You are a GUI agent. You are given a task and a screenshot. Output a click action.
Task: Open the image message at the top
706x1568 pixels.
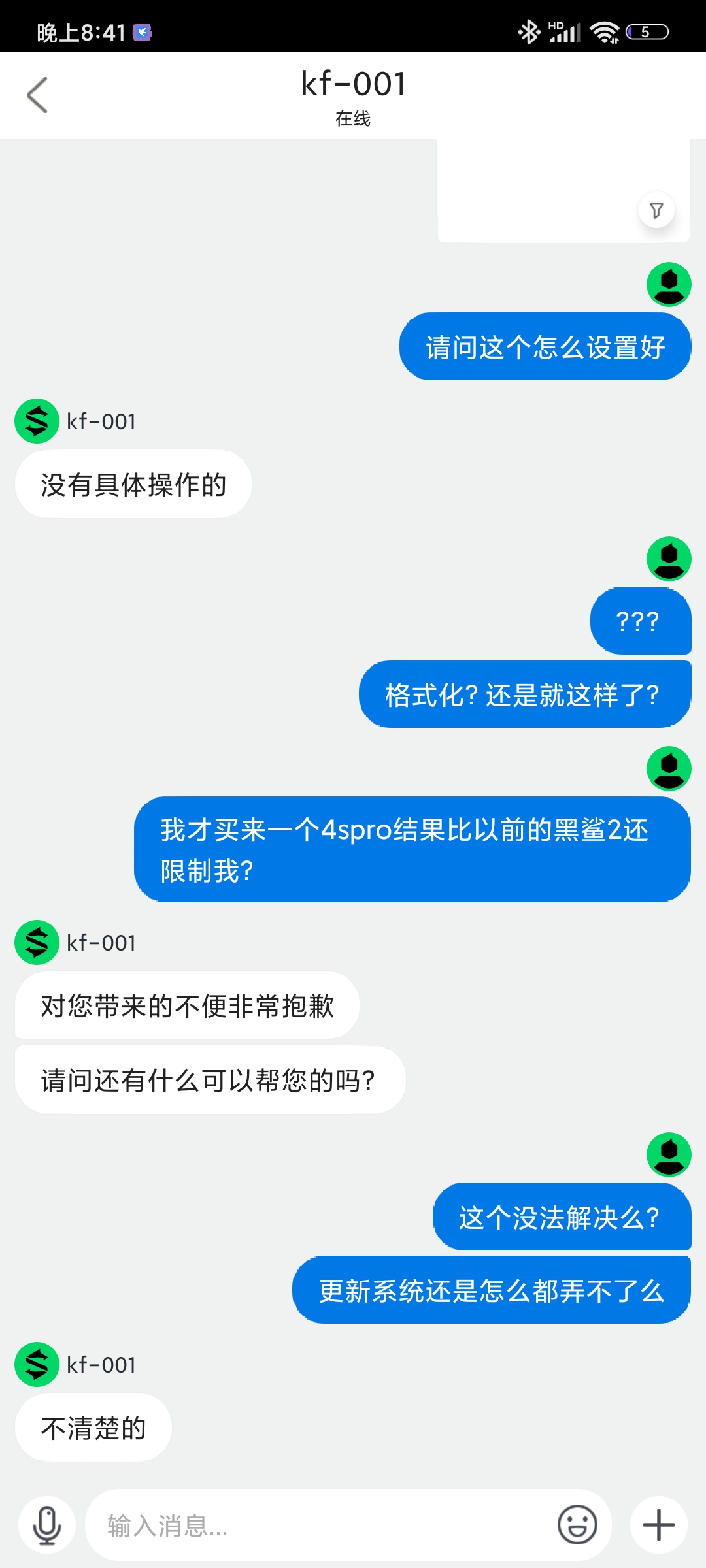[x=563, y=190]
